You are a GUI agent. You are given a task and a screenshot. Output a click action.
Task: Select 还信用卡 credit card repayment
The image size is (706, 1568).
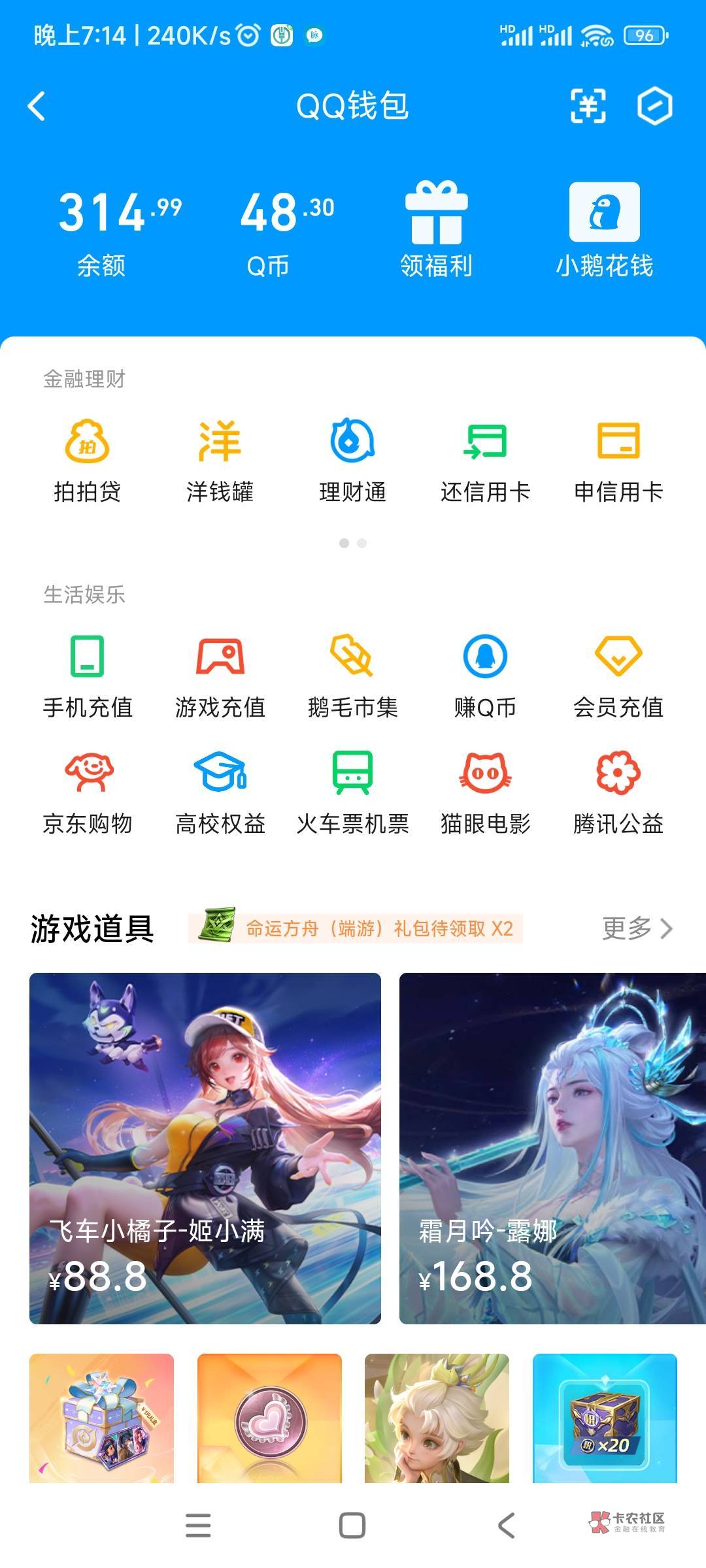point(485,461)
